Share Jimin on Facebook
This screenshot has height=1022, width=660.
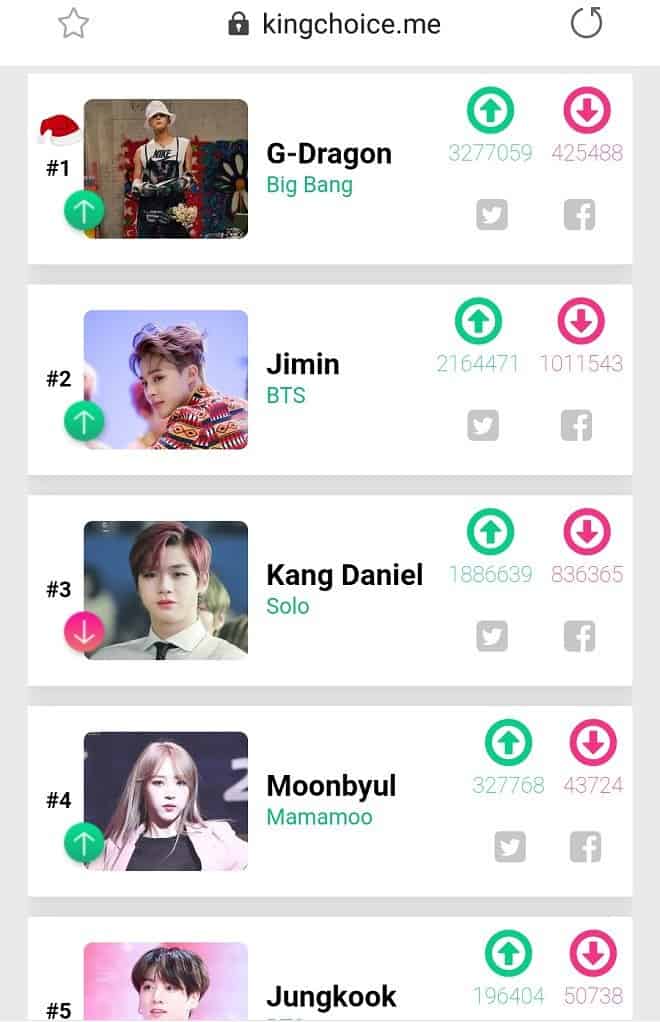tap(576, 425)
